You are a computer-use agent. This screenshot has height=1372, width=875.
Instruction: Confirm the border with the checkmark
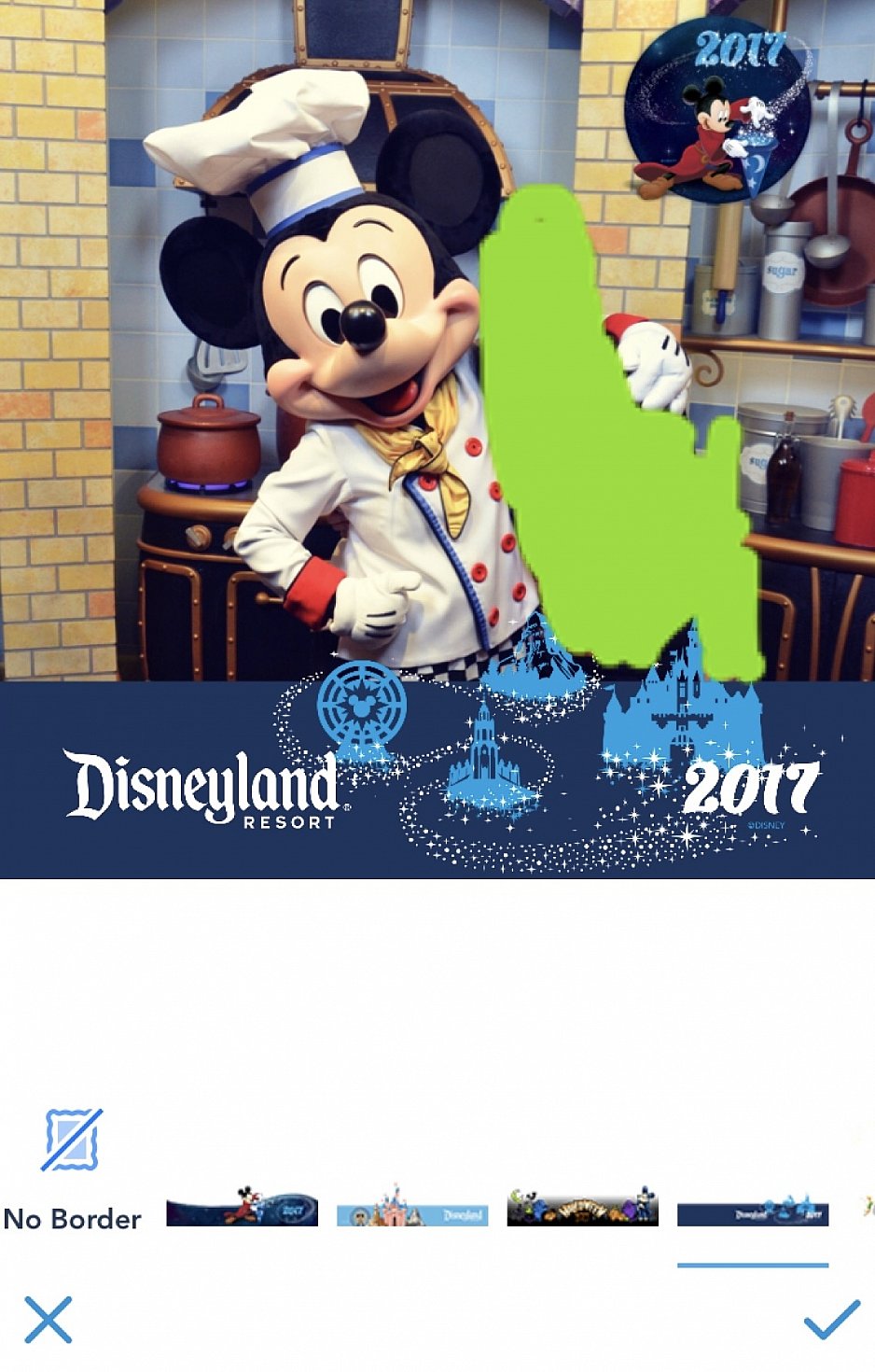click(x=830, y=1319)
